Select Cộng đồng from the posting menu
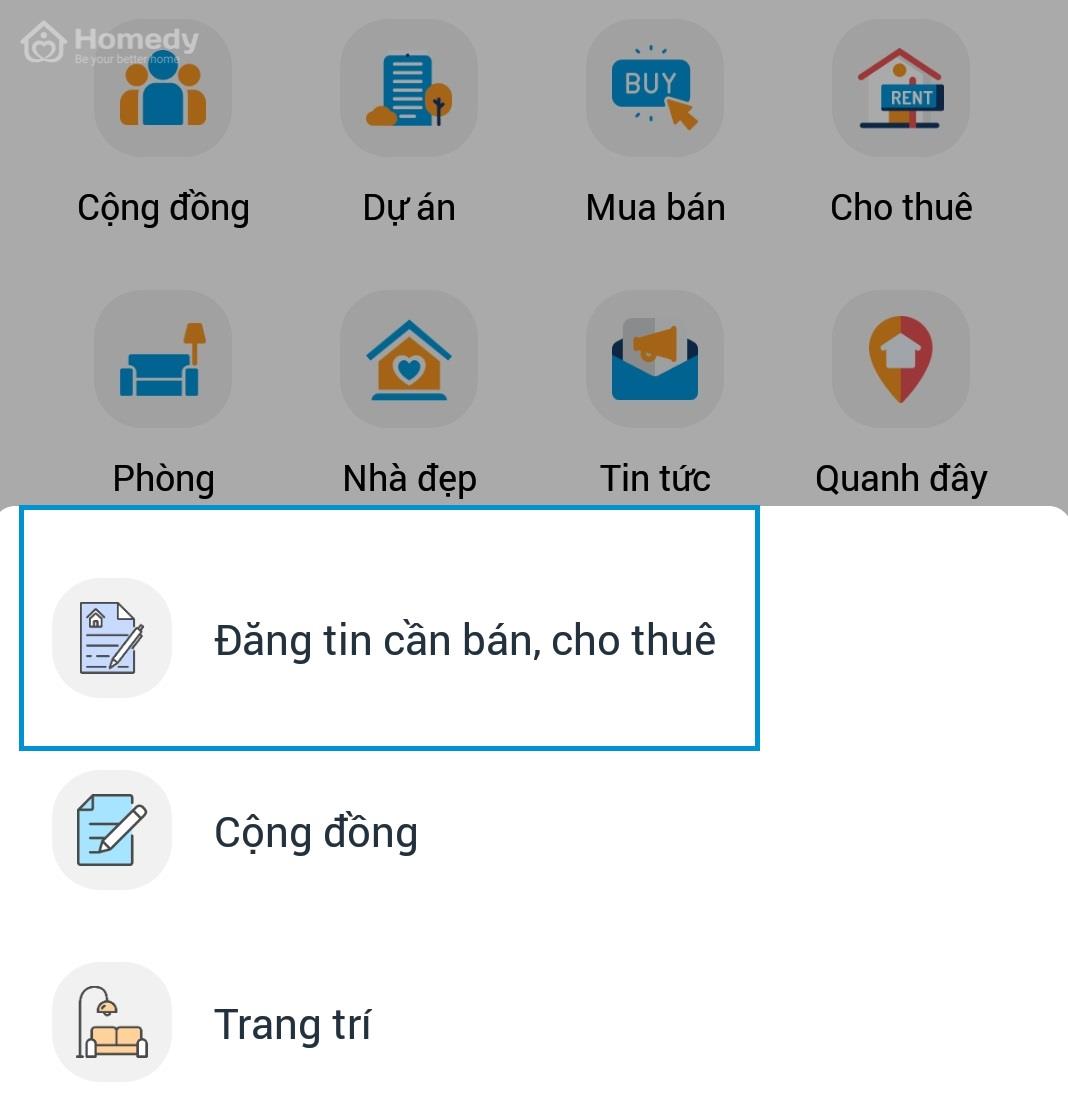This screenshot has width=1068, height=1118. [315, 830]
